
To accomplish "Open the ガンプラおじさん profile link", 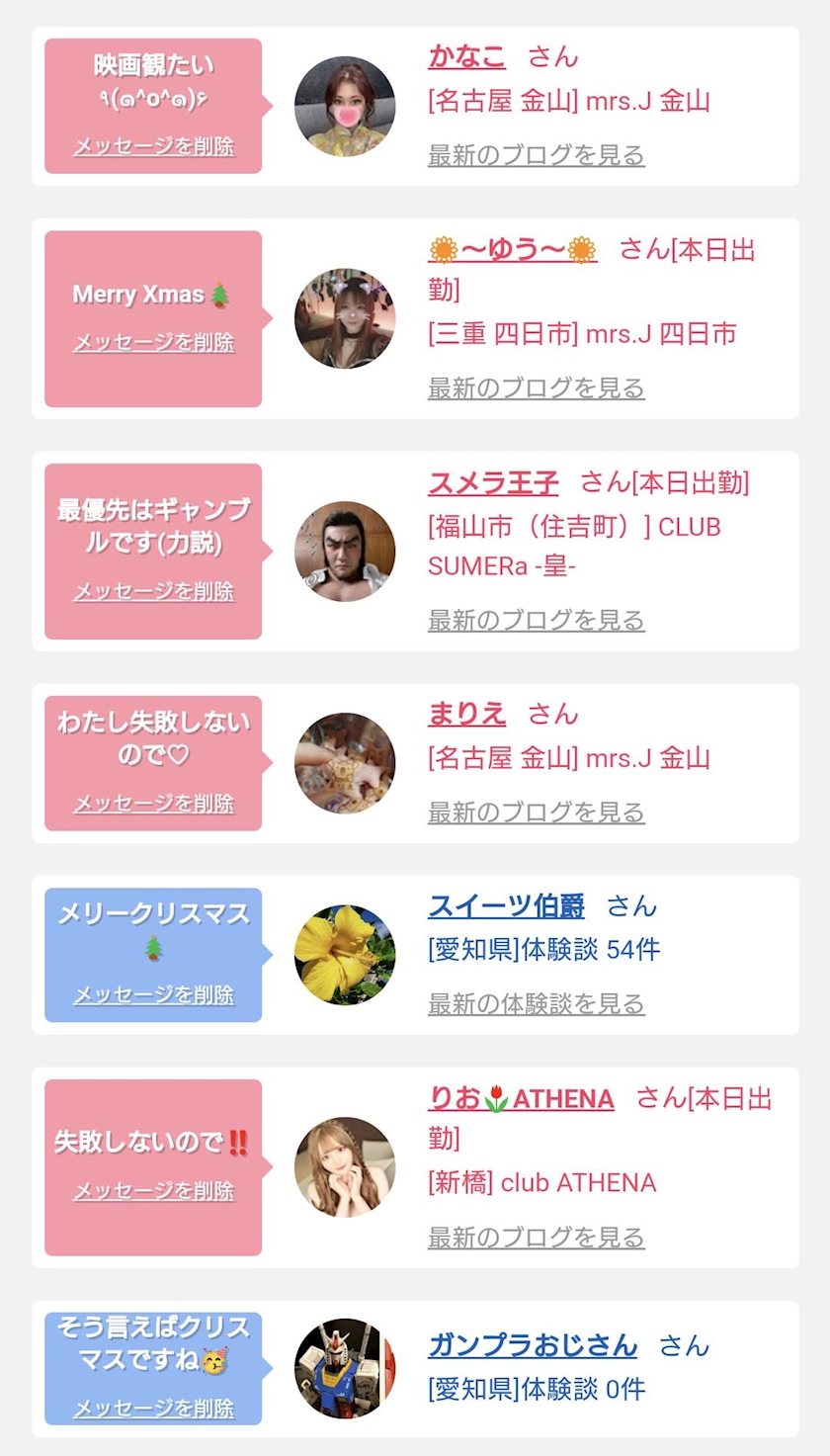I will click(533, 1345).
